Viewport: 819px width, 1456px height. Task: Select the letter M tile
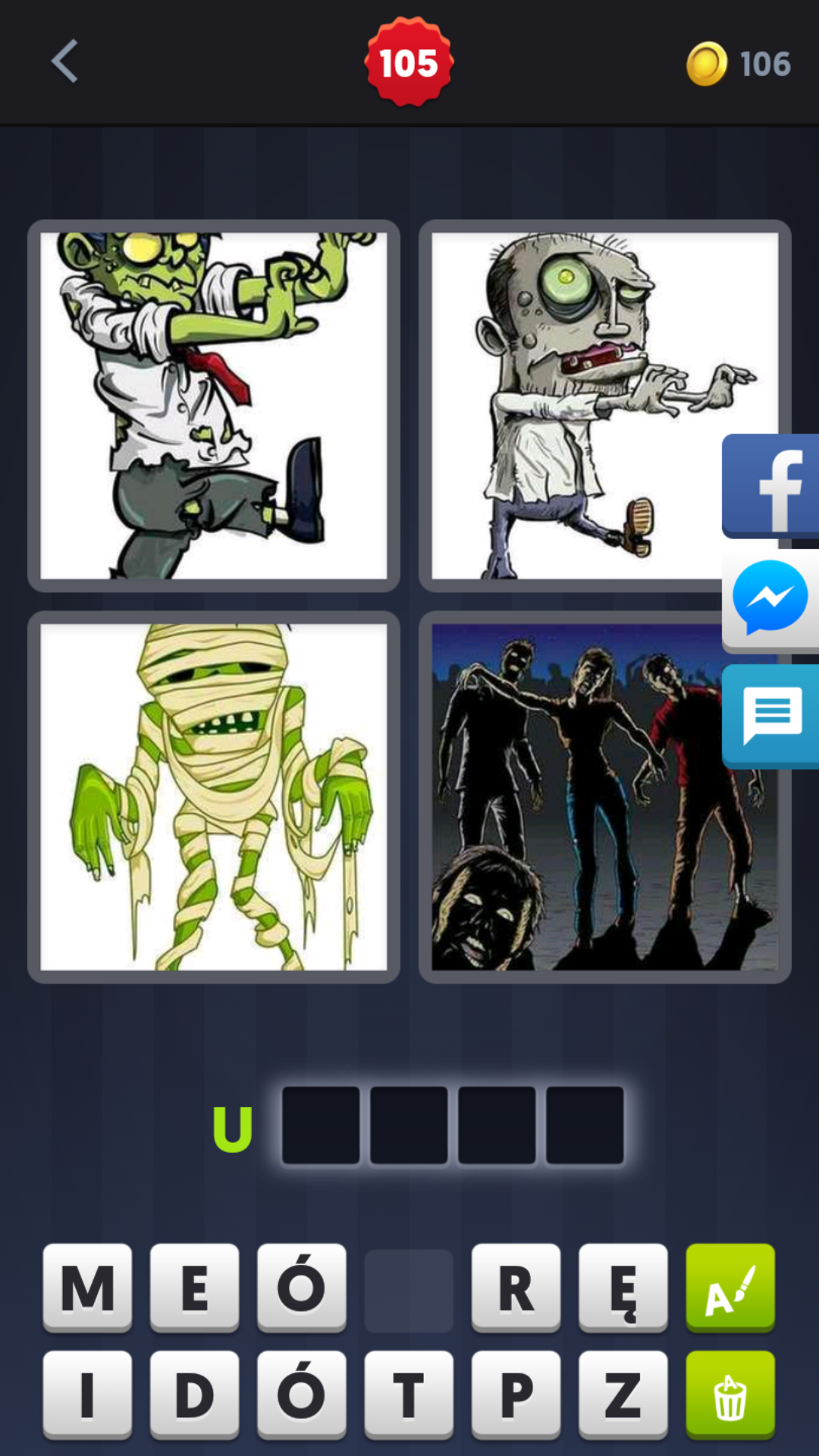87,1287
